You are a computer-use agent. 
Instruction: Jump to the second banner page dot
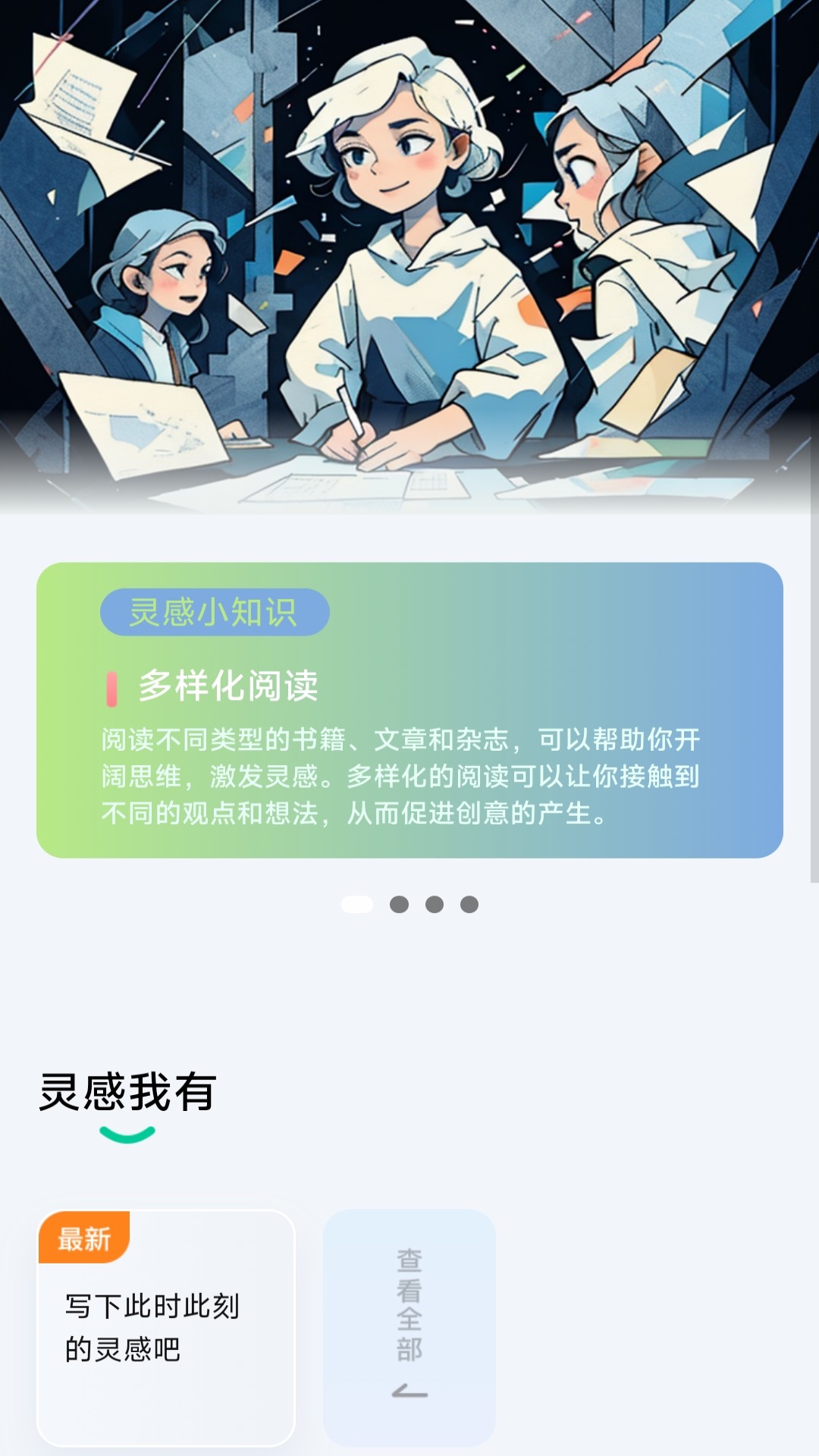[x=399, y=904]
